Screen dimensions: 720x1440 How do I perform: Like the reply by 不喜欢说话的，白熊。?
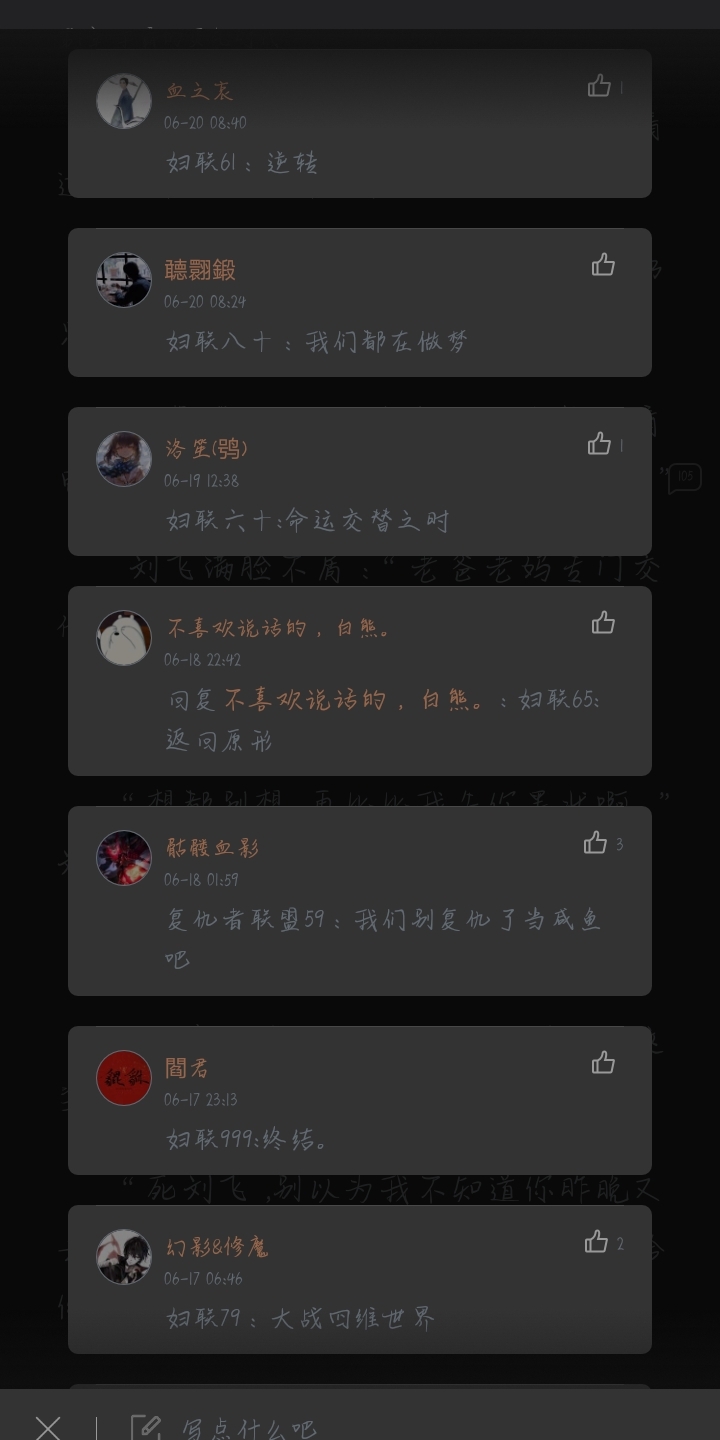pos(603,624)
